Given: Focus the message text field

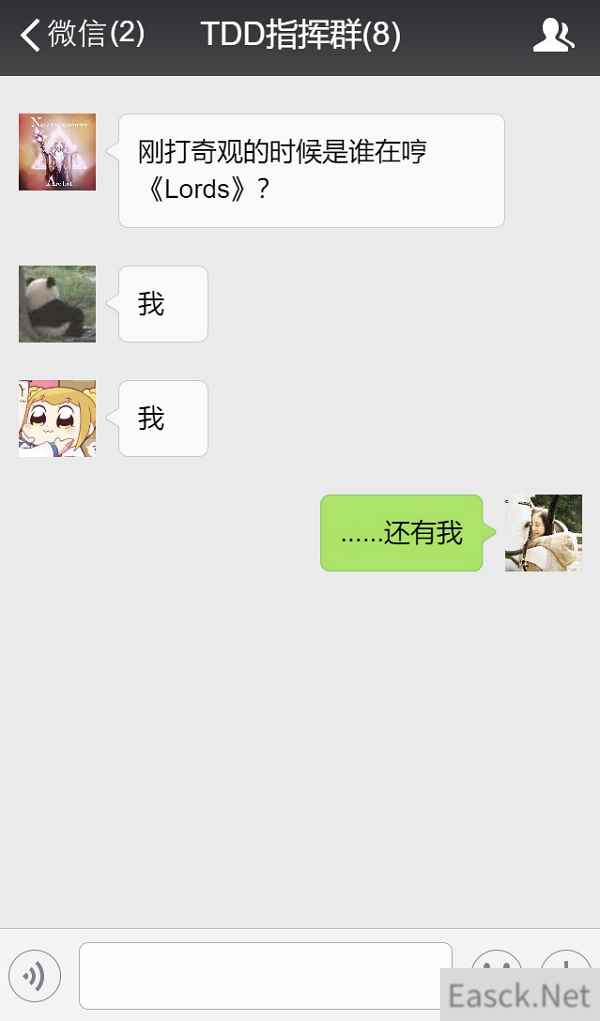Looking at the screenshot, I should 265,975.
